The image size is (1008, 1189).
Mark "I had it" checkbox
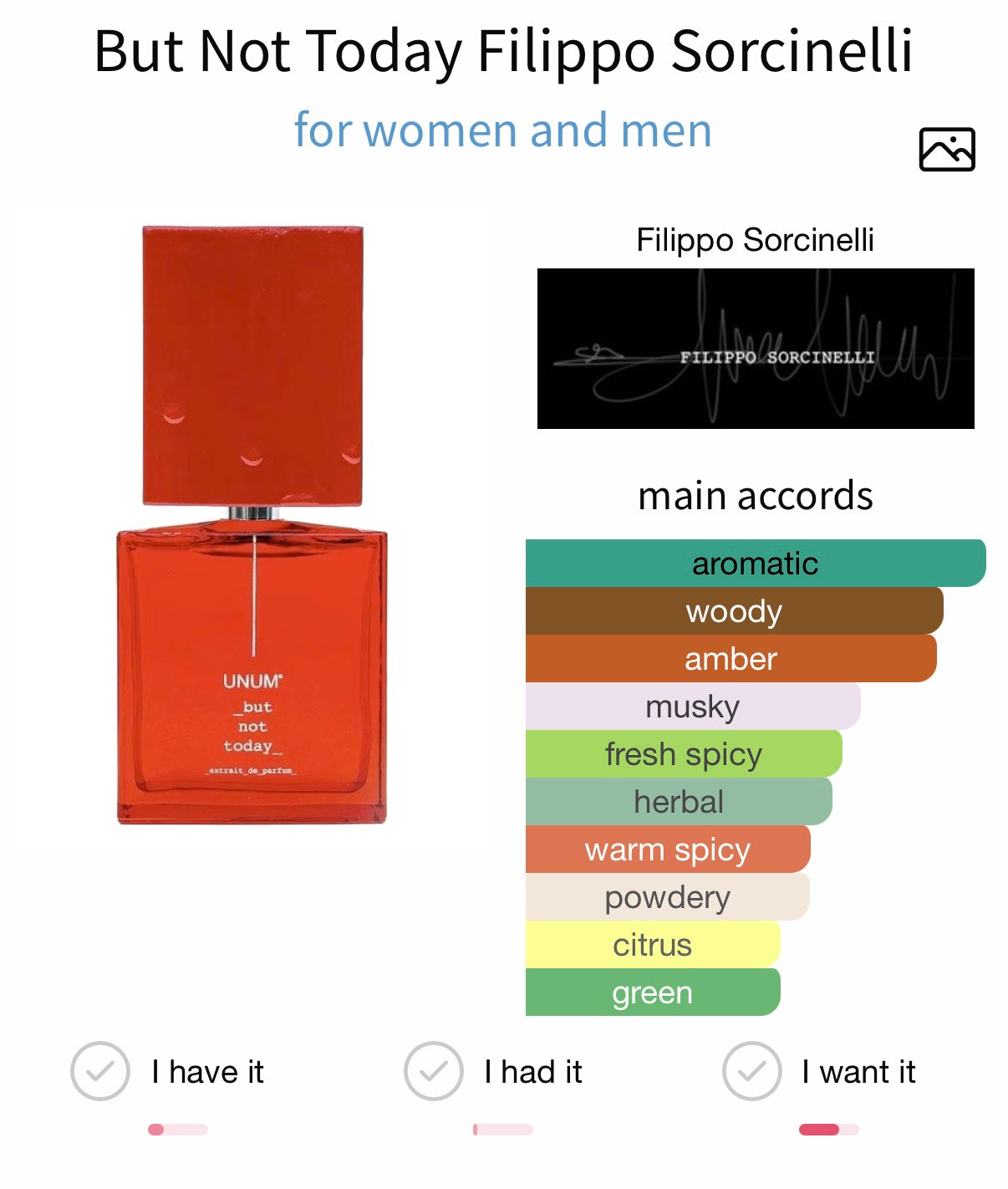pos(433,1070)
